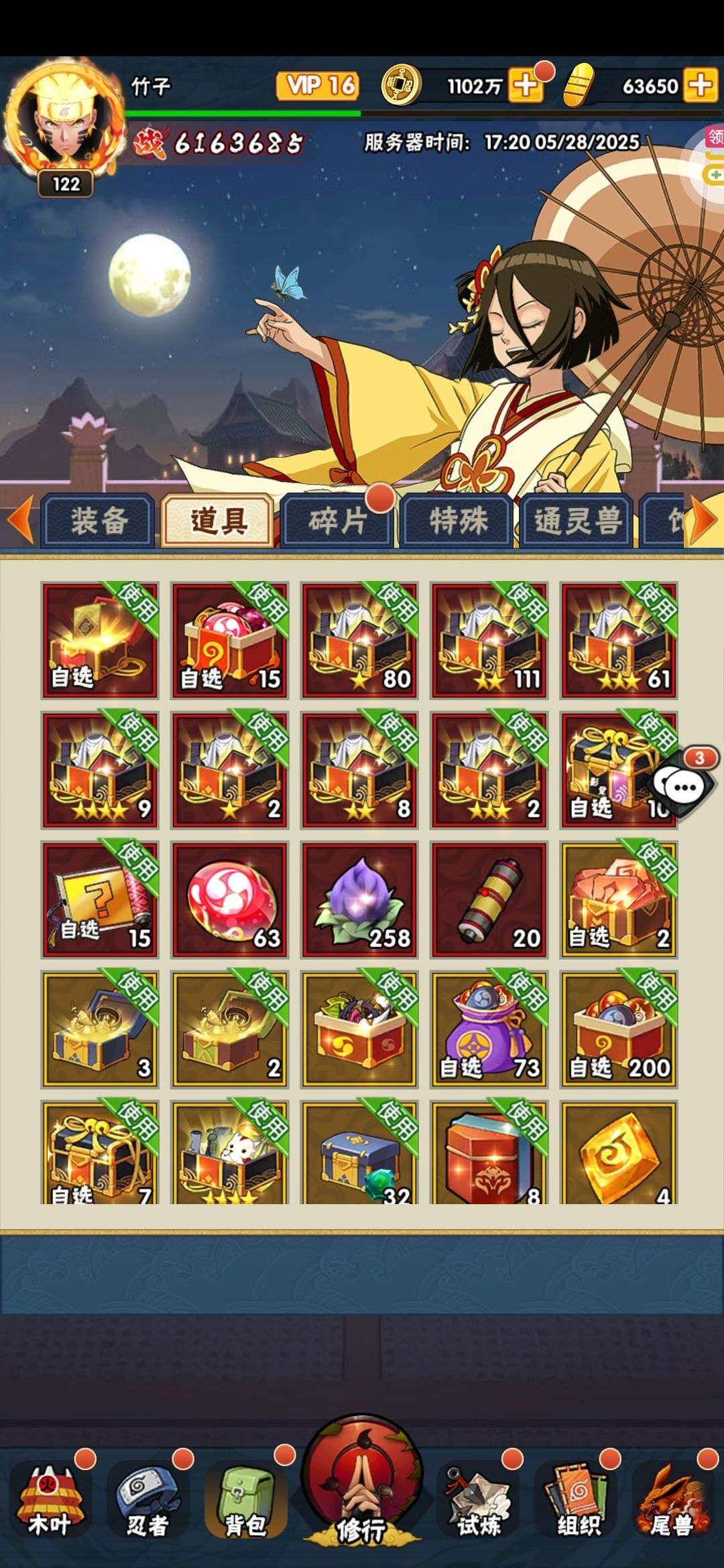Select the purple pouch 自选 73 item

(x=490, y=1029)
